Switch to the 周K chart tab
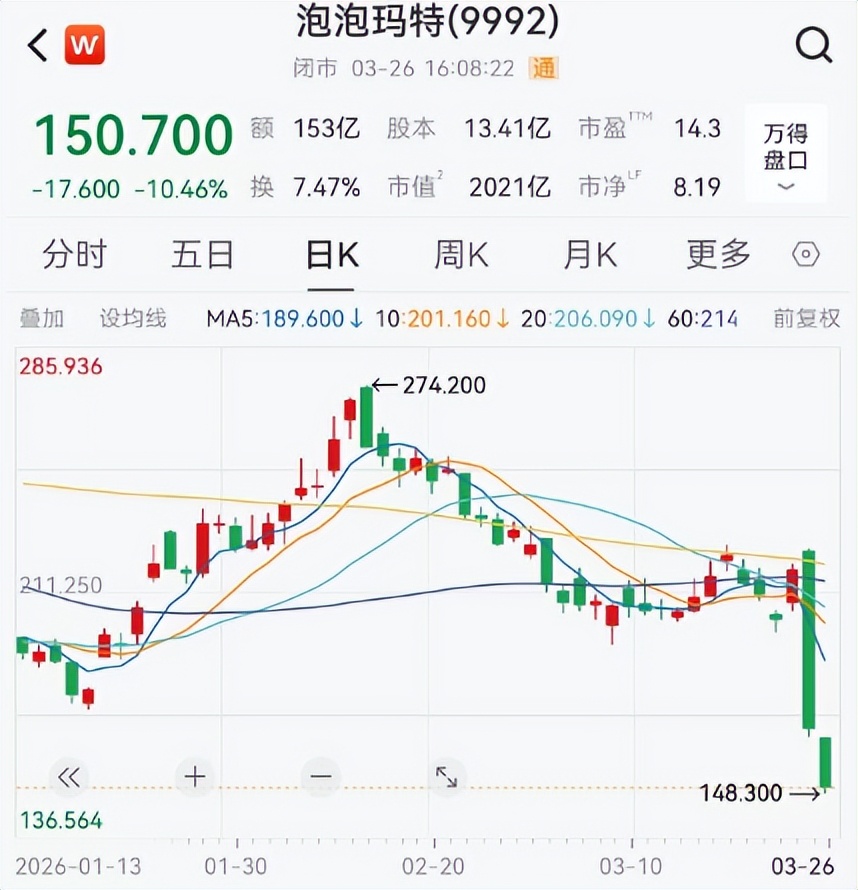Screen dimensions: 858x890 461,255
